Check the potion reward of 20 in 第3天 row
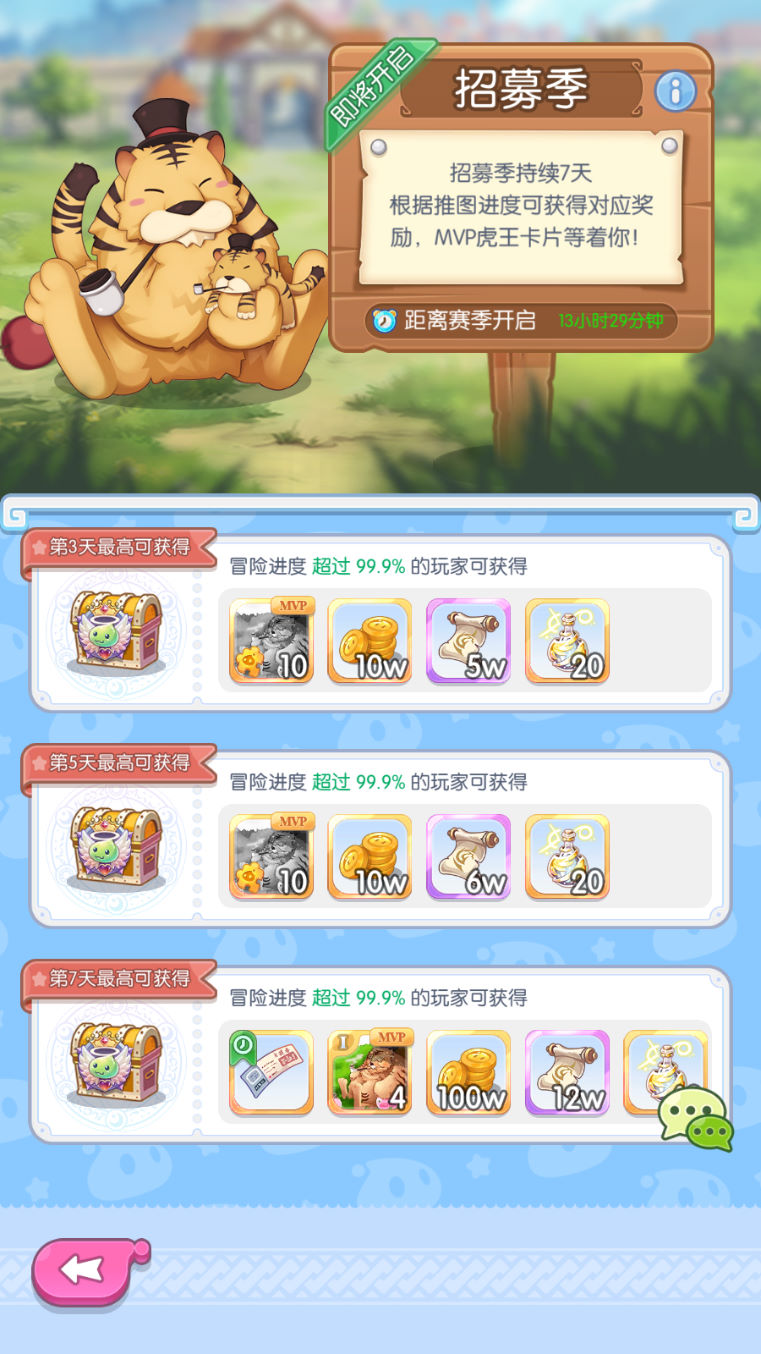 click(x=567, y=641)
